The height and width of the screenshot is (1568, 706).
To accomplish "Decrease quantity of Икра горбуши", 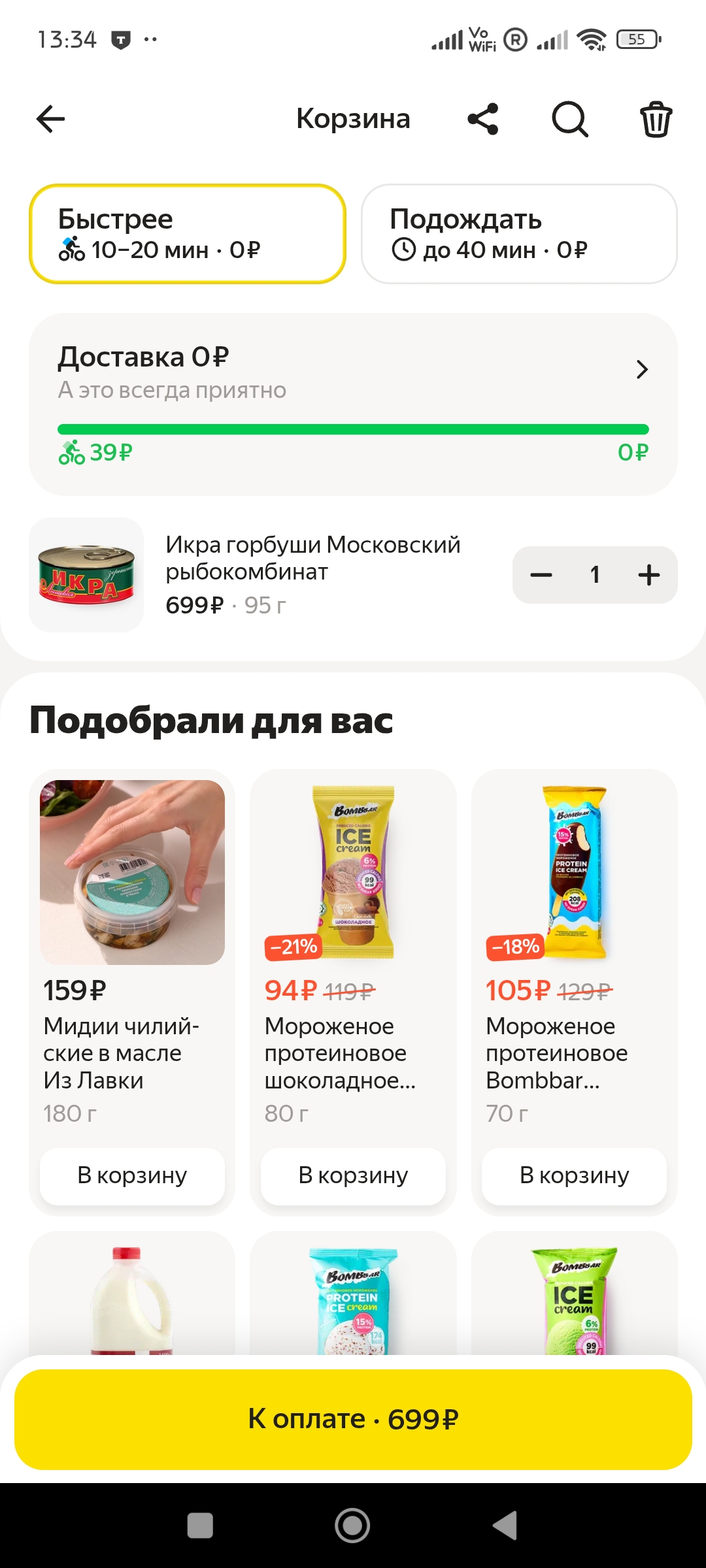I will (x=541, y=575).
